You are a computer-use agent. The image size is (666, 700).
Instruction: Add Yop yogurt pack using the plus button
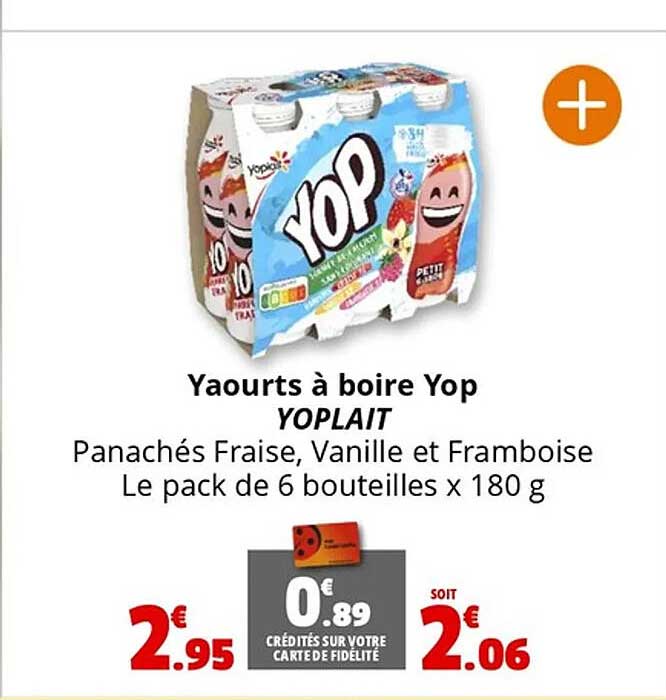[582, 106]
